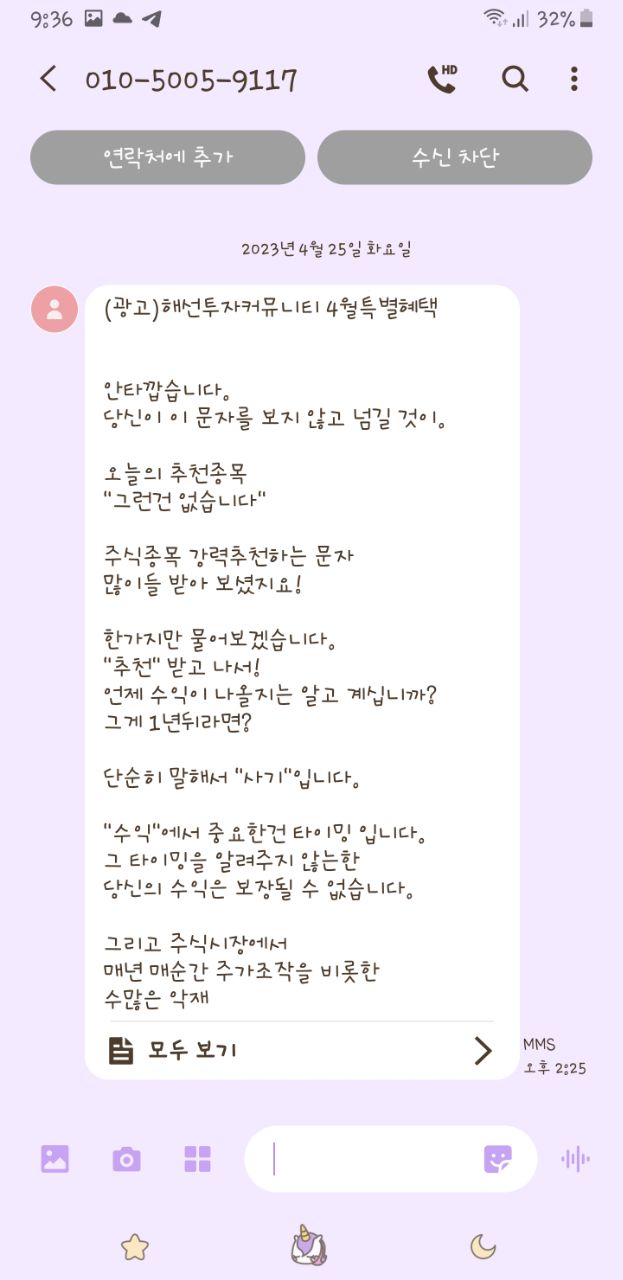Open the sender's profile avatar

tap(54, 309)
